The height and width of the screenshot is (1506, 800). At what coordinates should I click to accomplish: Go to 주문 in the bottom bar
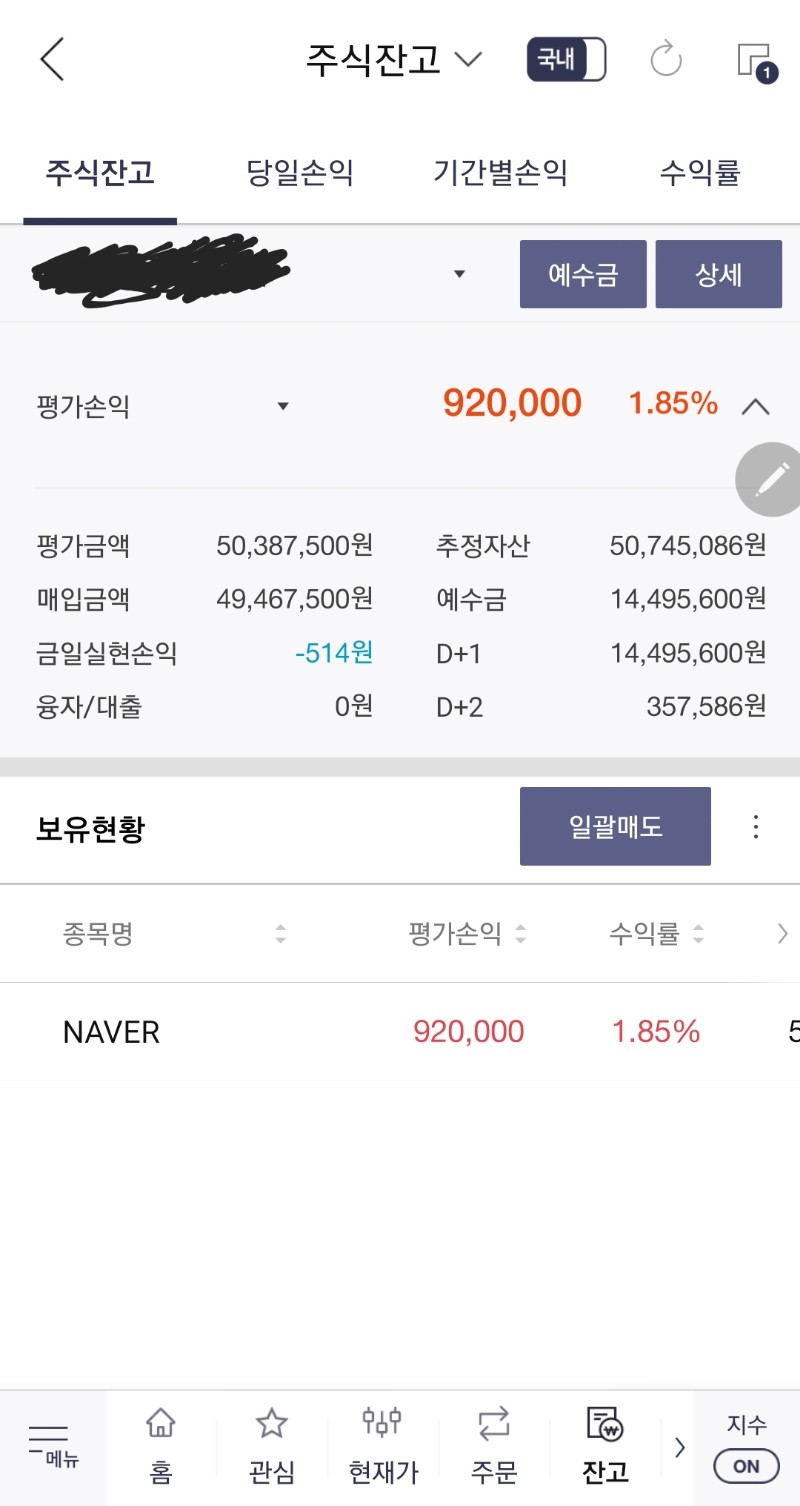(x=493, y=1448)
